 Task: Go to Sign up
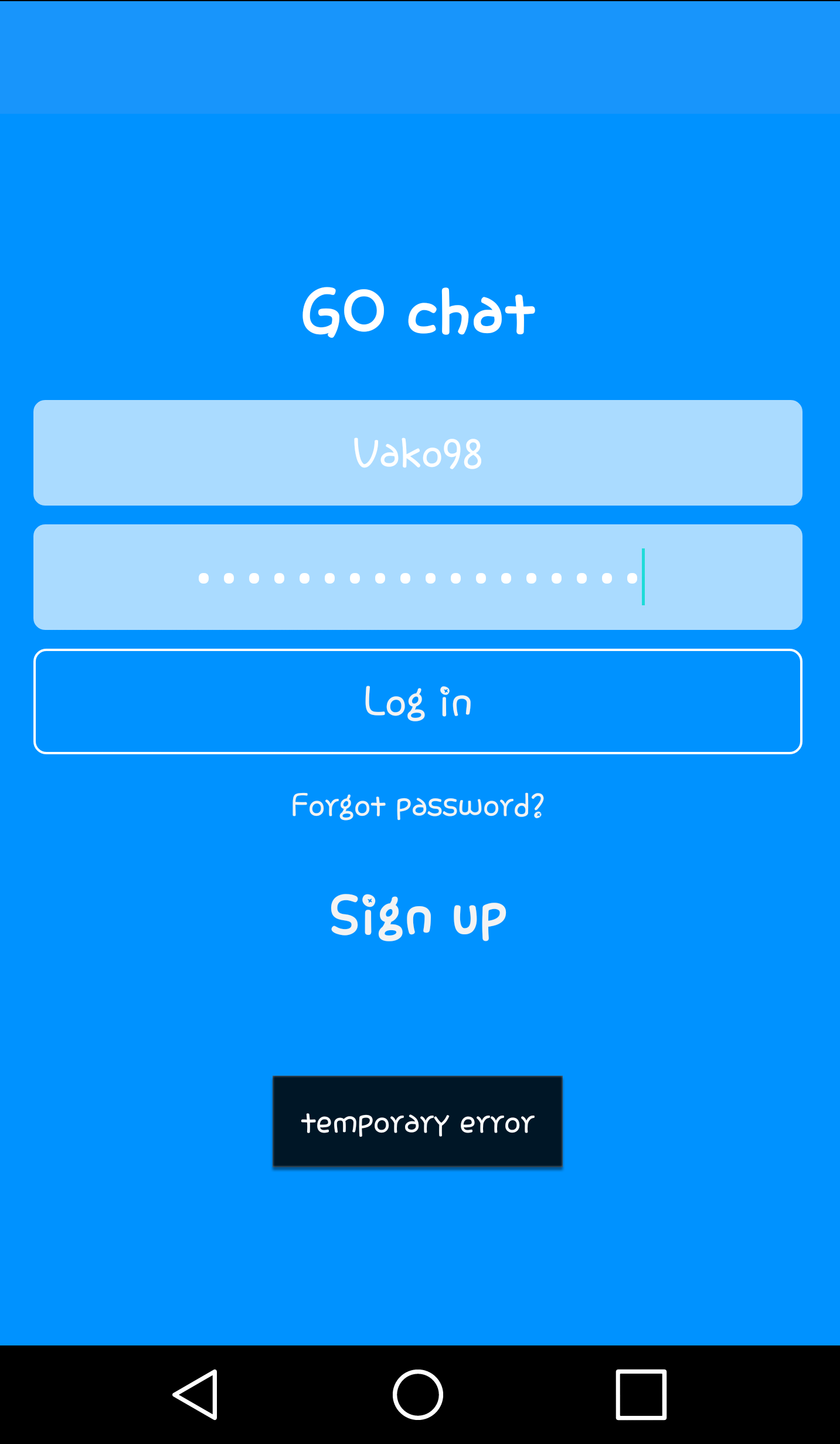(x=417, y=916)
